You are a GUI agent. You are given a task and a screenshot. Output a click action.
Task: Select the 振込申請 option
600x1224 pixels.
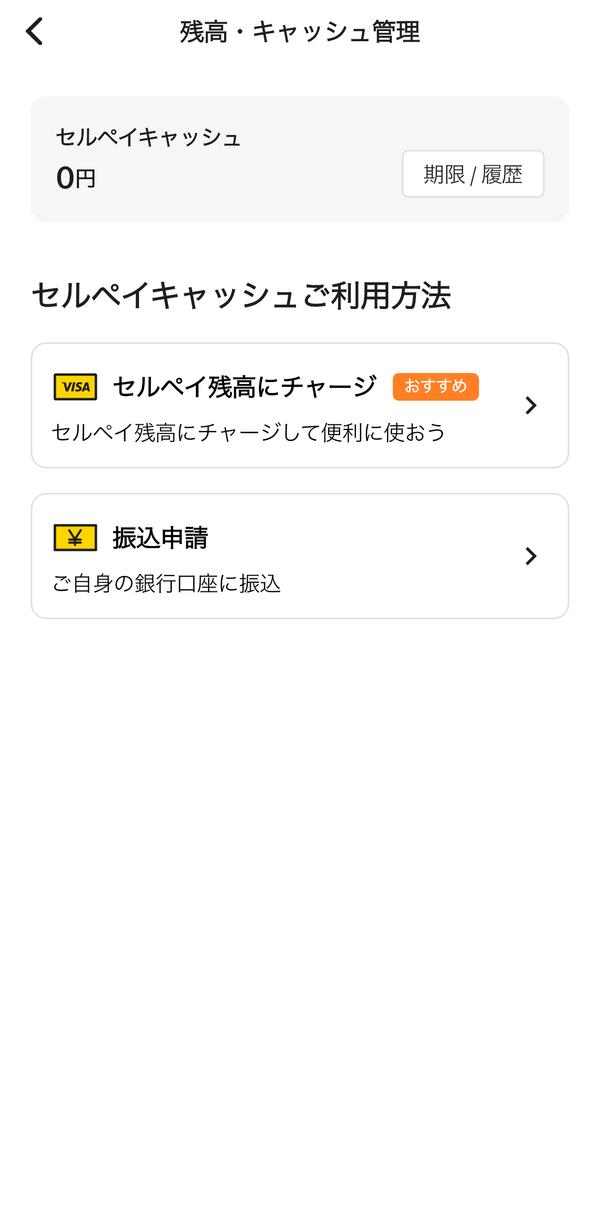pos(300,556)
